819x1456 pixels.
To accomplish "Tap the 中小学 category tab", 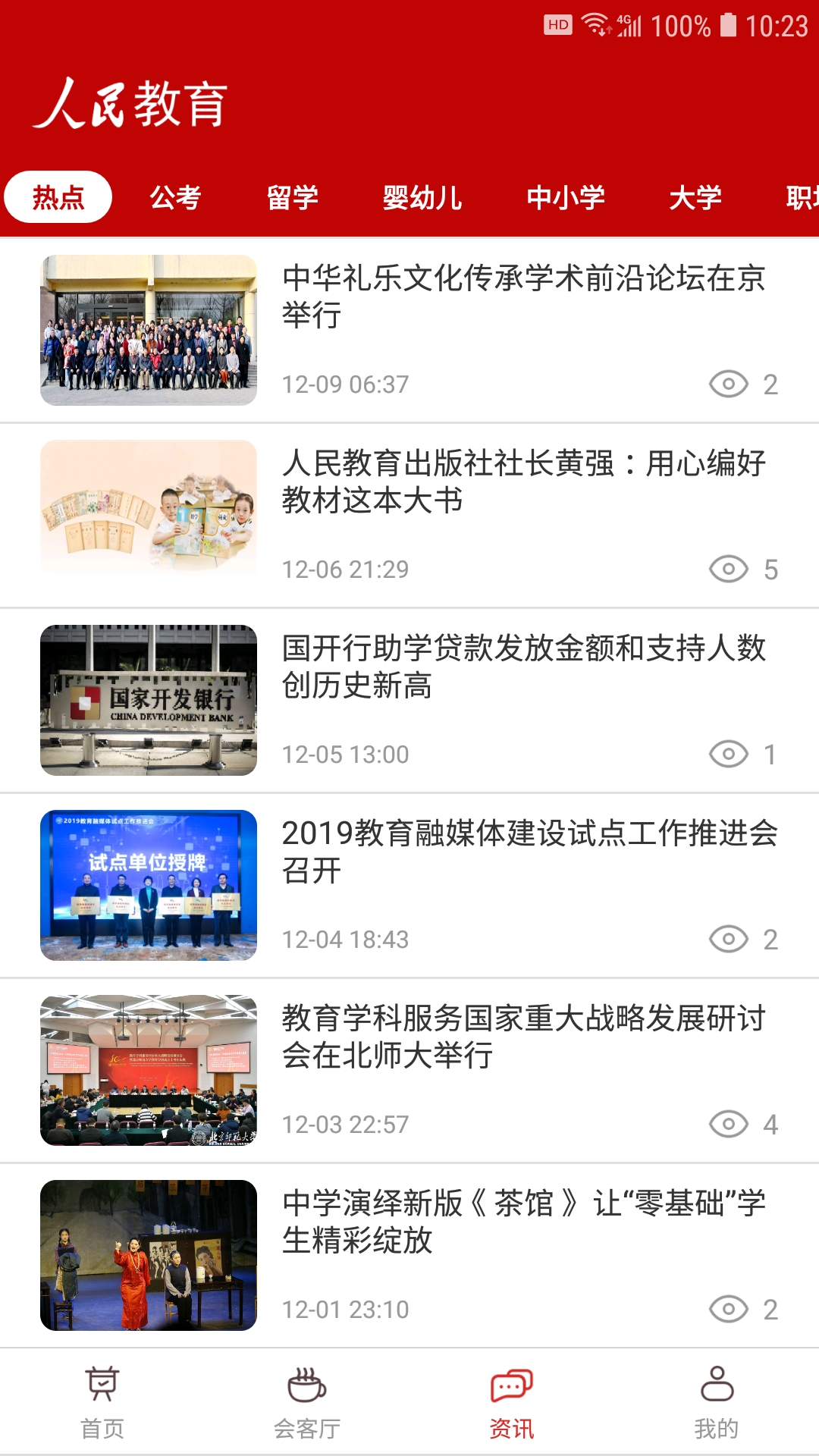I will pos(566,197).
